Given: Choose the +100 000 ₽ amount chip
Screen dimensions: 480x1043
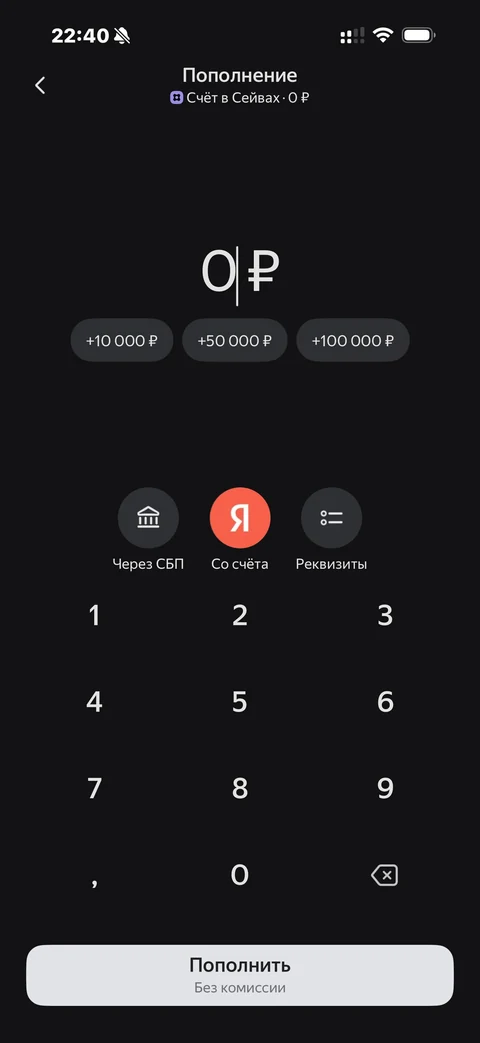Looking at the screenshot, I should click(353, 341).
